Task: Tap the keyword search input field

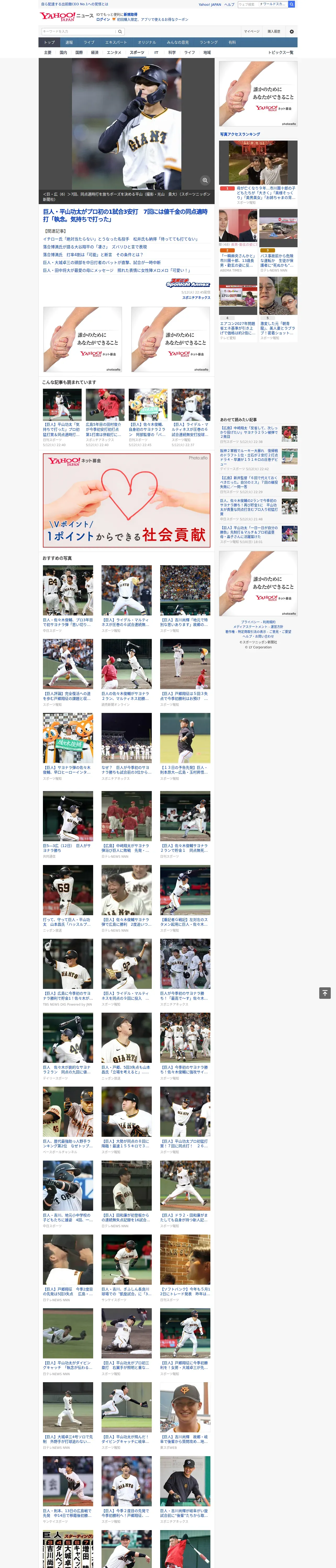Action: pos(78,31)
